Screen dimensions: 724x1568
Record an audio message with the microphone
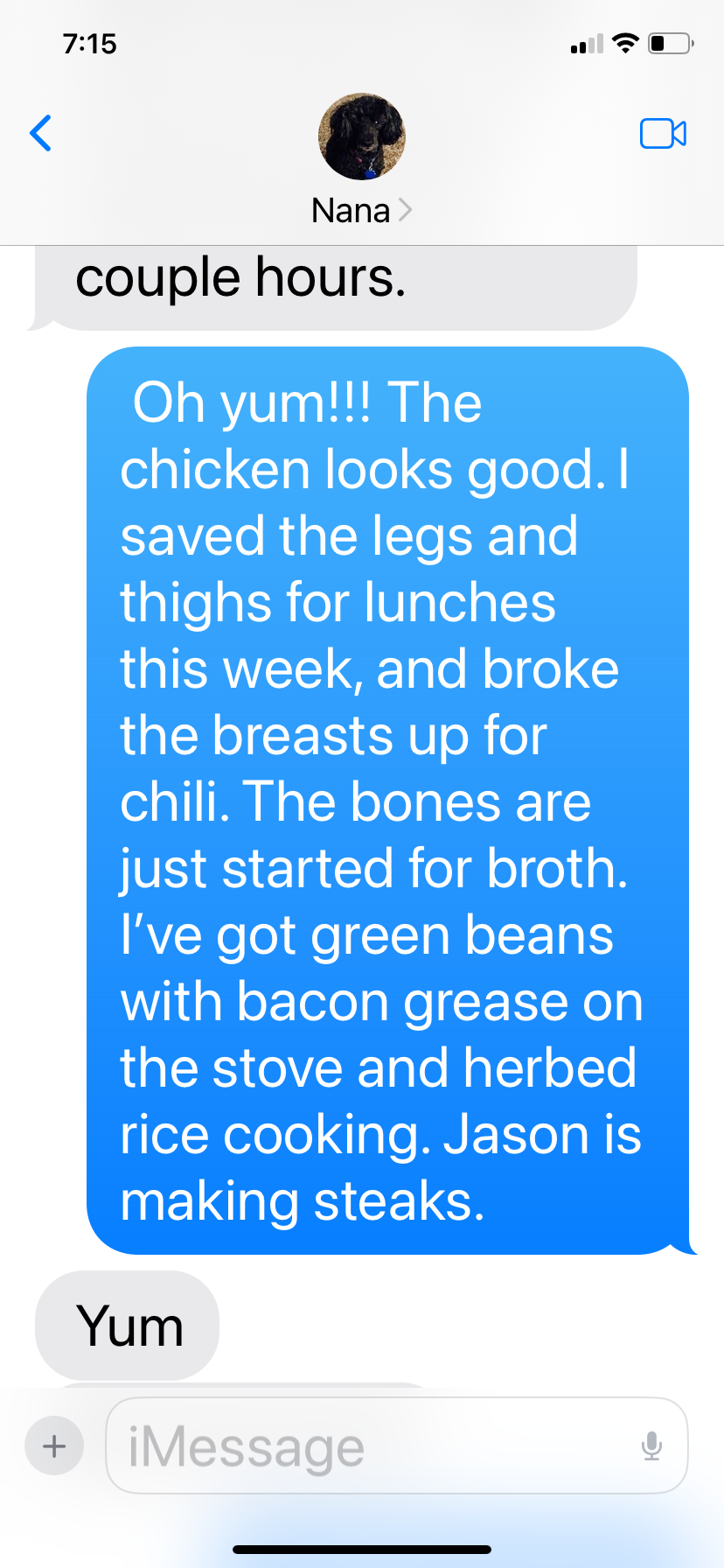point(651,1445)
